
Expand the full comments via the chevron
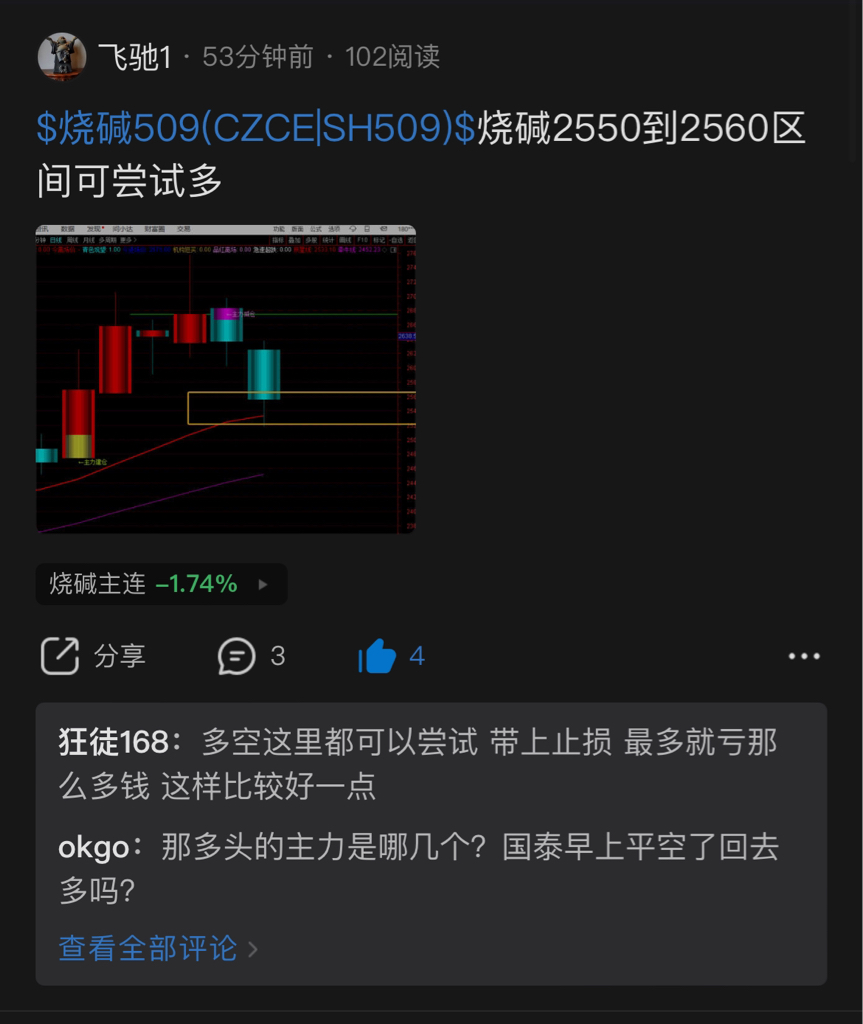(x=255, y=948)
